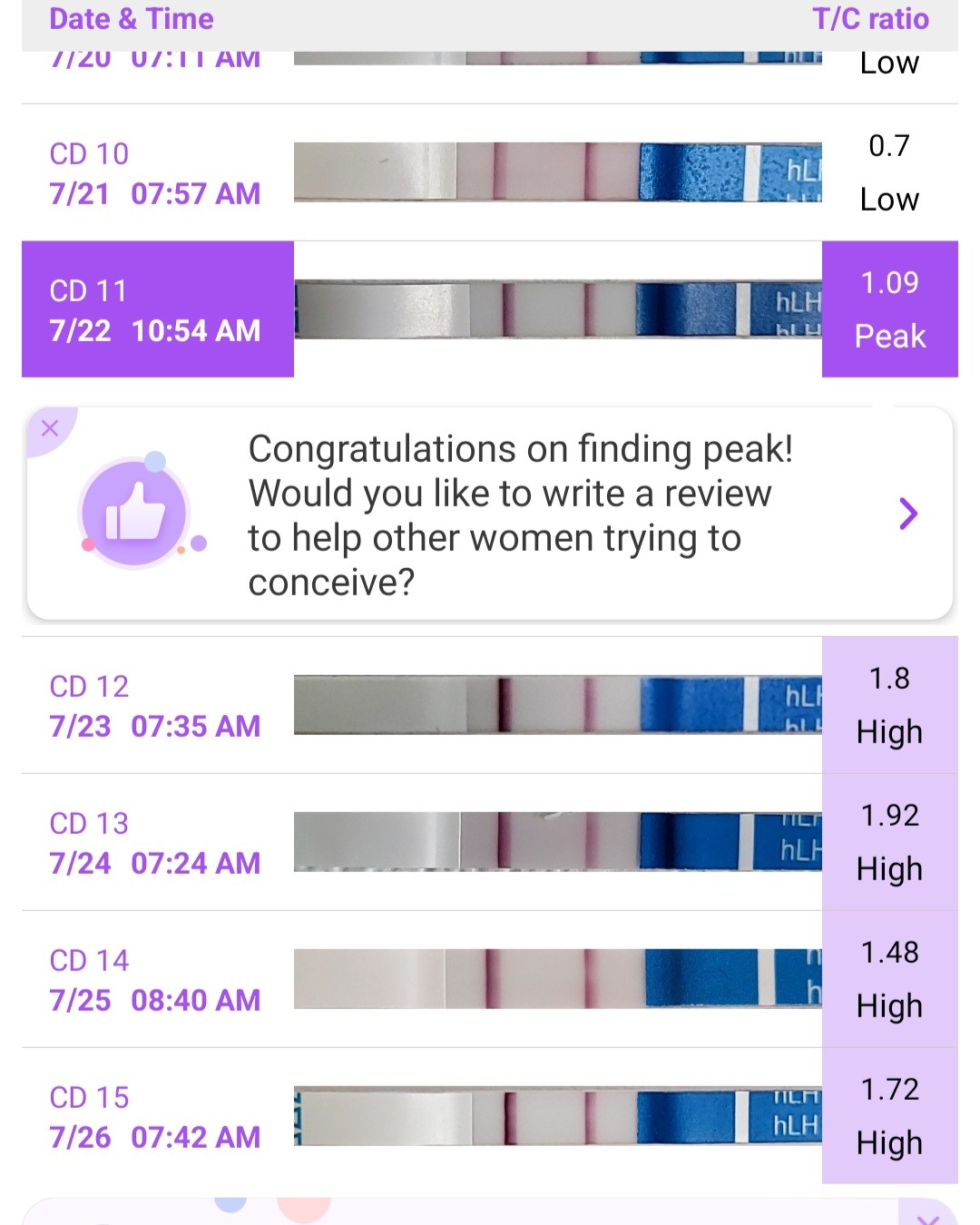The width and height of the screenshot is (980, 1225).
Task: Select the CD 11 Peak result
Action: (889, 309)
